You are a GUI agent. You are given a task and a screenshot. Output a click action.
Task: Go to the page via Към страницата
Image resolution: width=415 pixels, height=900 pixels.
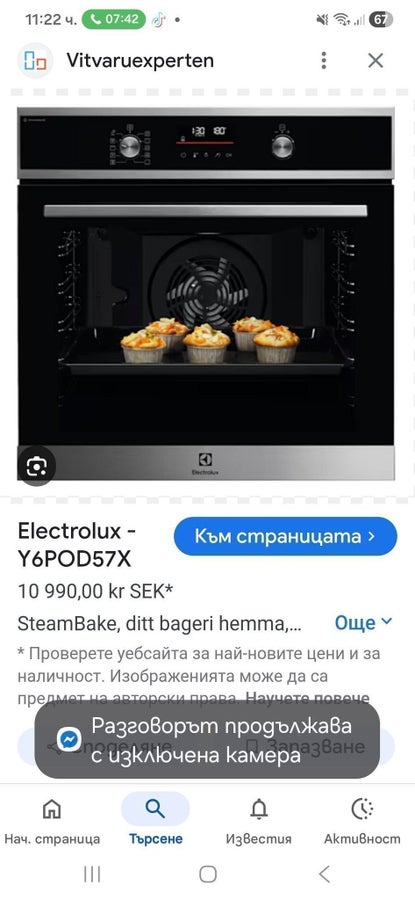pyautogui.click(x=285, y=537)
